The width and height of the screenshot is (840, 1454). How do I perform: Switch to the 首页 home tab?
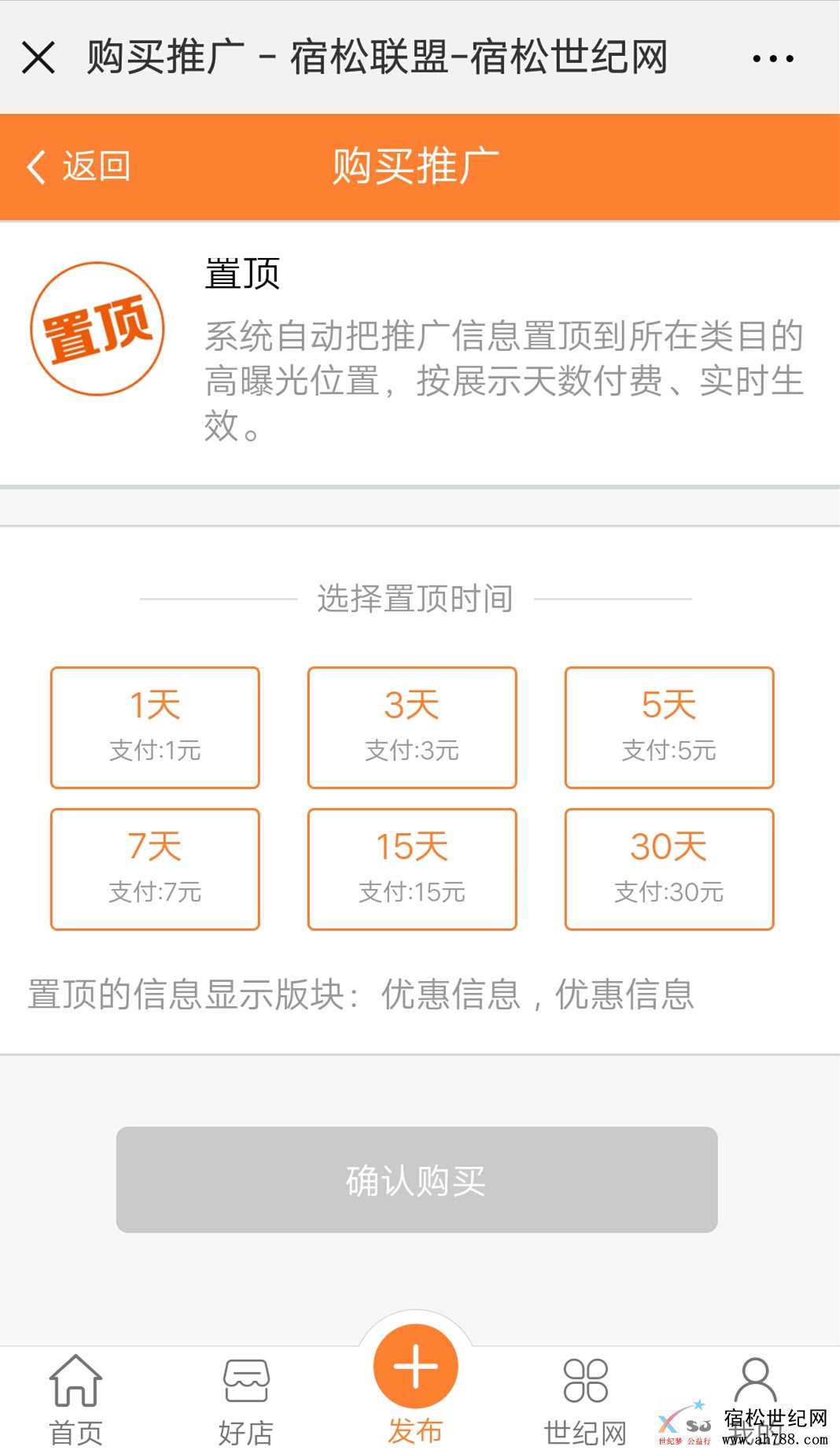(x=76, y=1399)
